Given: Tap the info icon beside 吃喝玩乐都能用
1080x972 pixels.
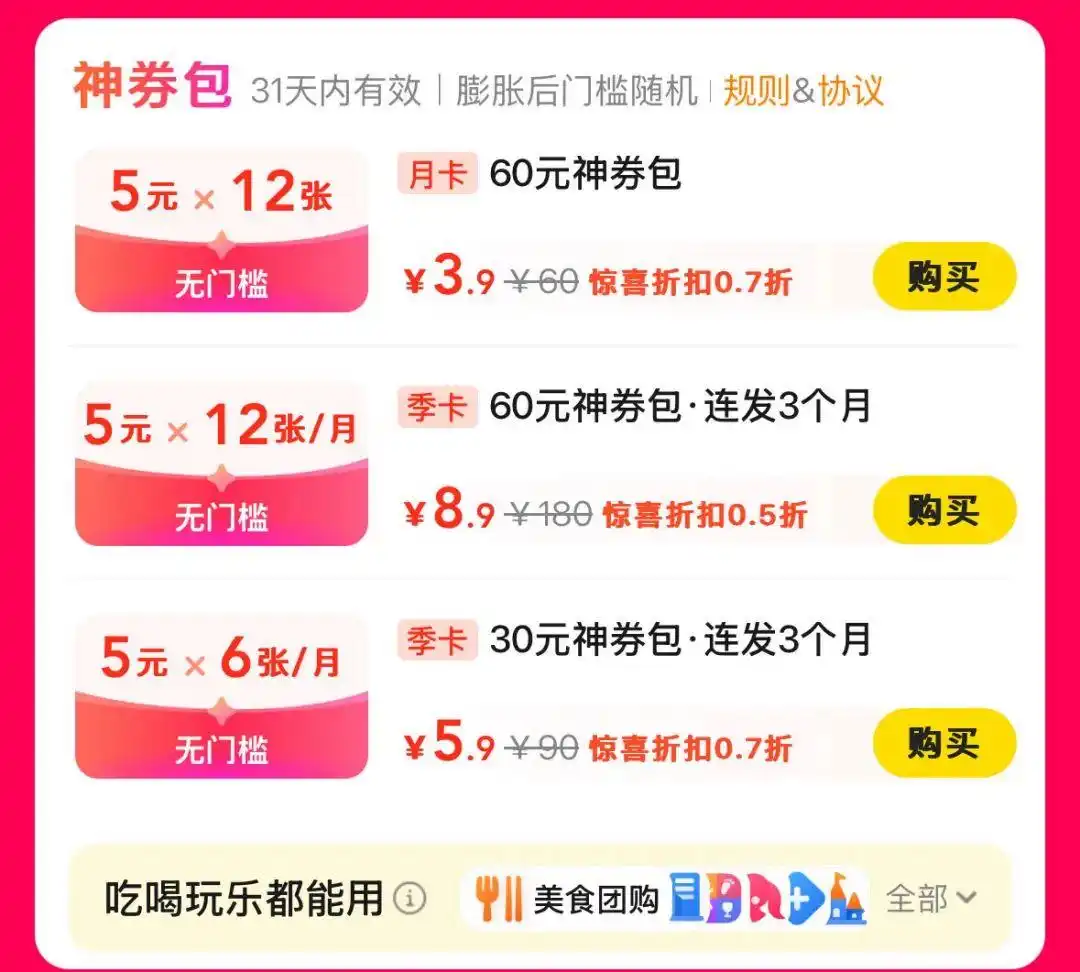Looking at the screenshot, I should (x=409, y=898).
